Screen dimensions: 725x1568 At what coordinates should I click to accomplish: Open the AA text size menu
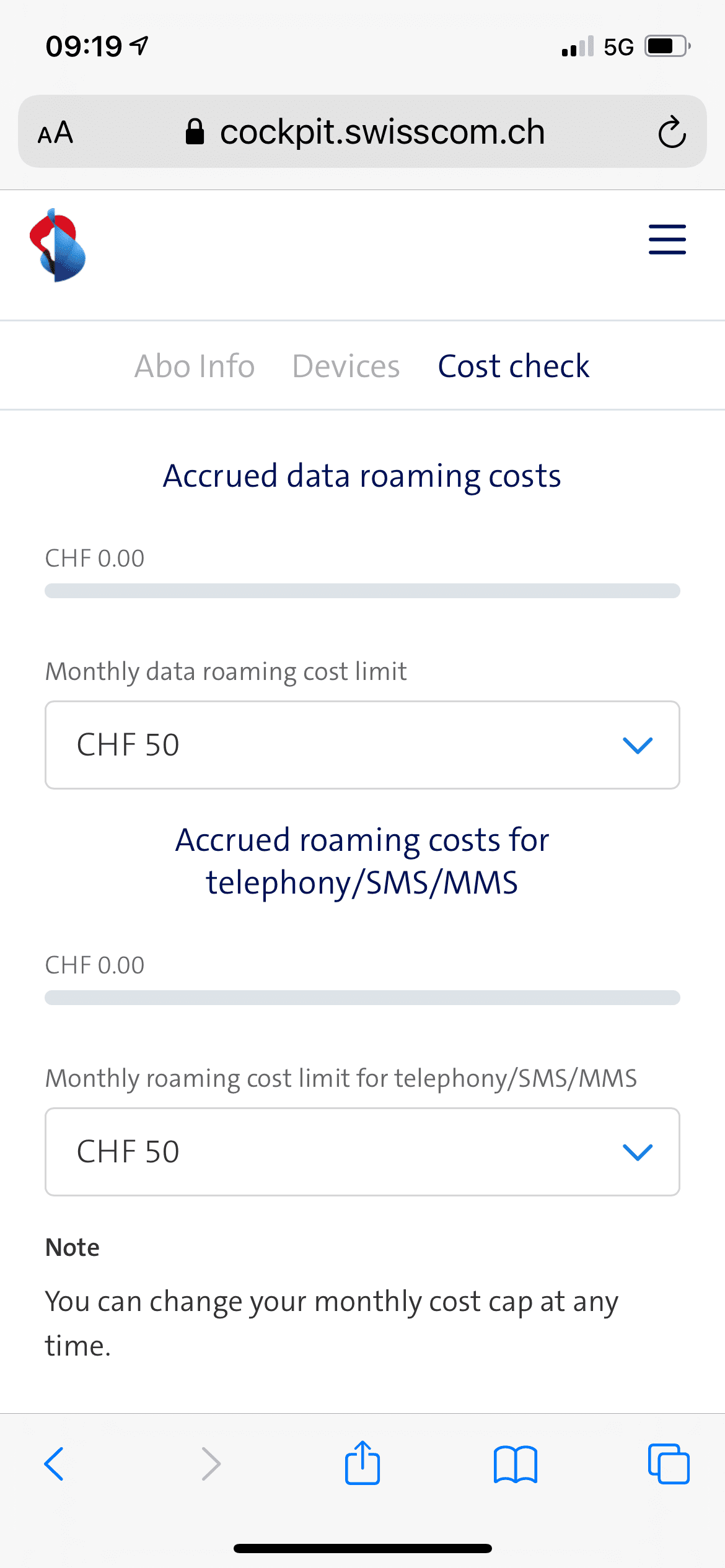(56, 132)
